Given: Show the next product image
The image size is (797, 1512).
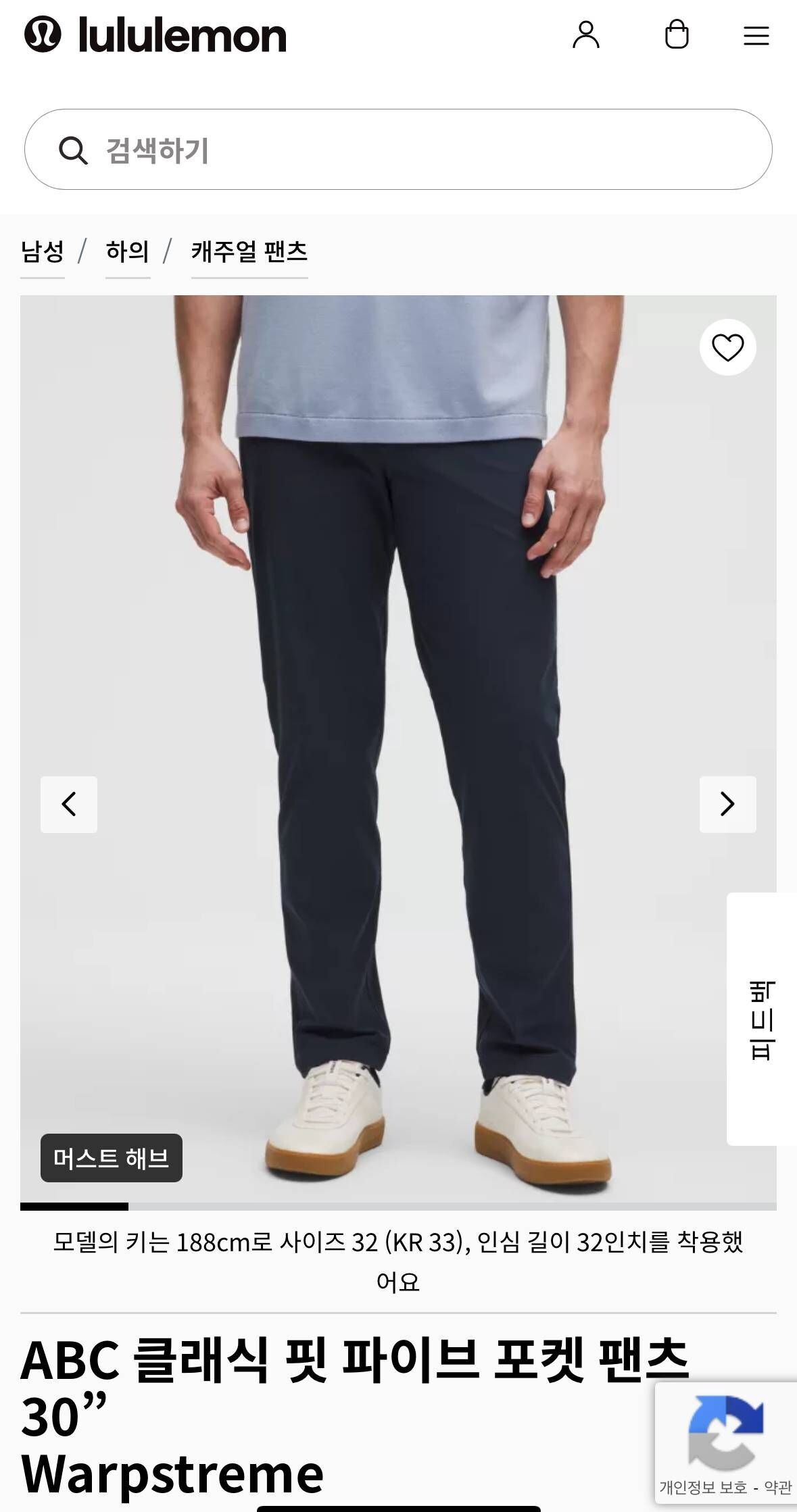Looking at the screenshot, I should (x=727, y=804).
